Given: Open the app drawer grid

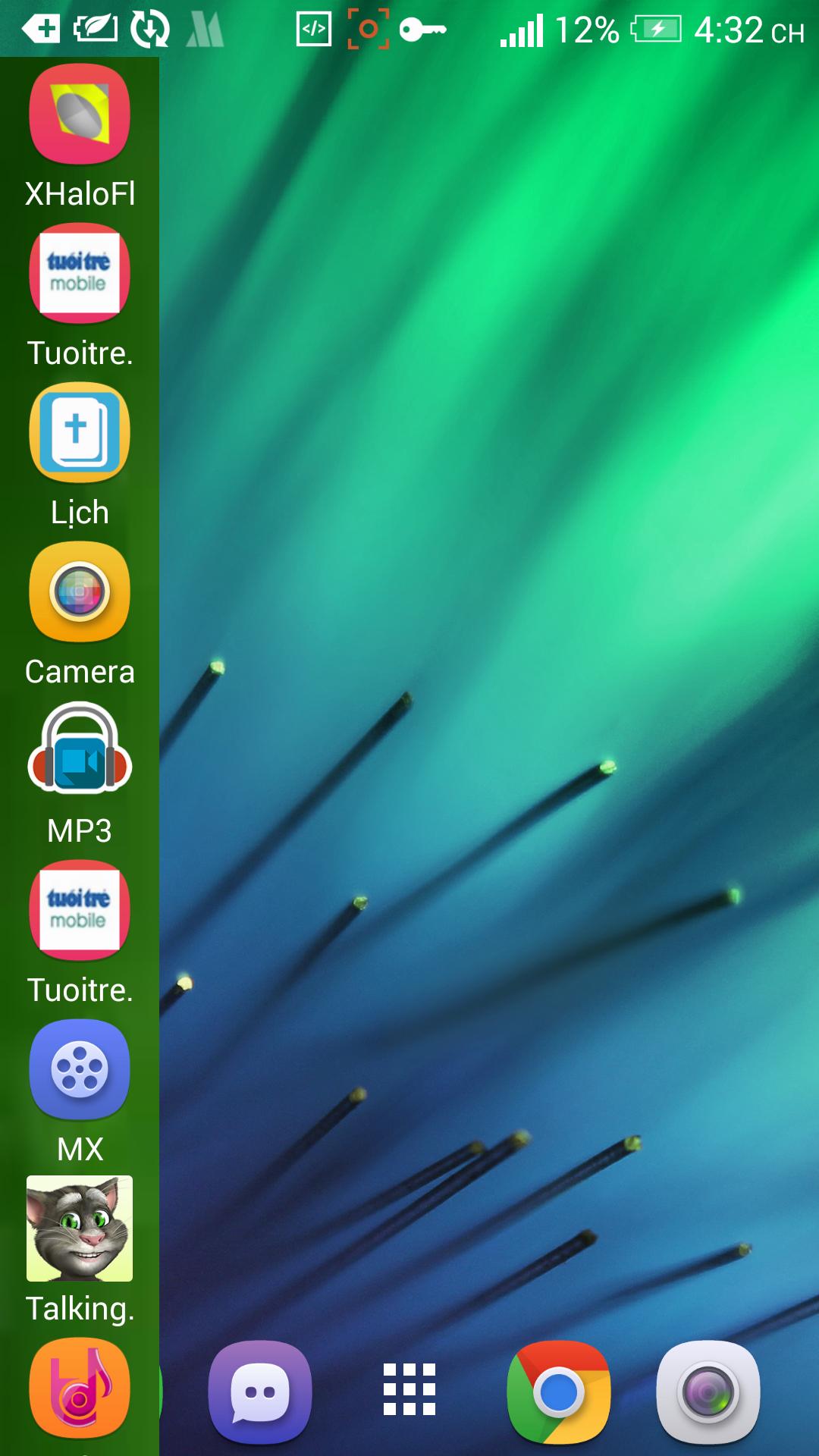Looking at the screenshot, I should click(x=409, y=1389).
